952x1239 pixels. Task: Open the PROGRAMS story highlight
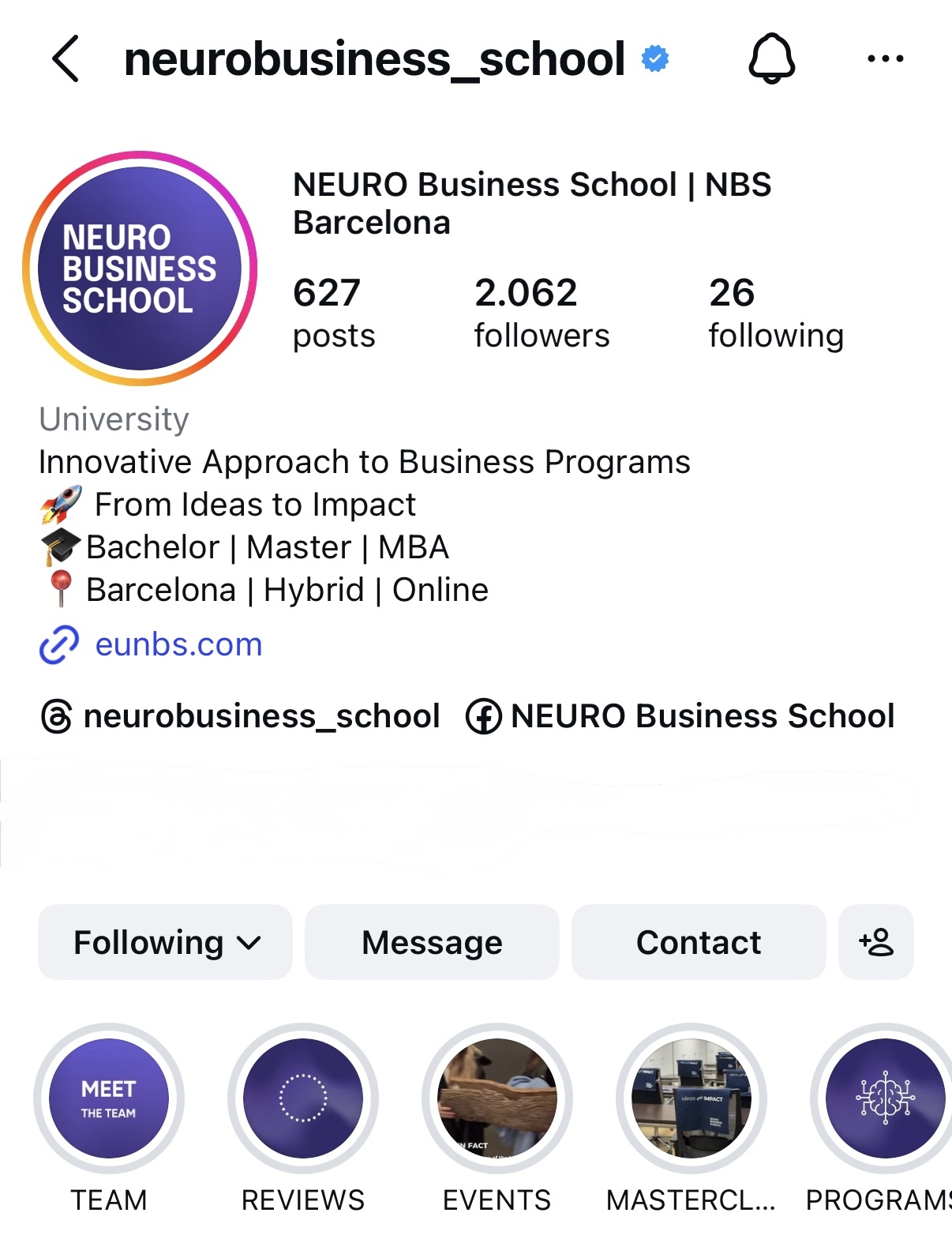pyautogui.click(x=885, y=1098)
